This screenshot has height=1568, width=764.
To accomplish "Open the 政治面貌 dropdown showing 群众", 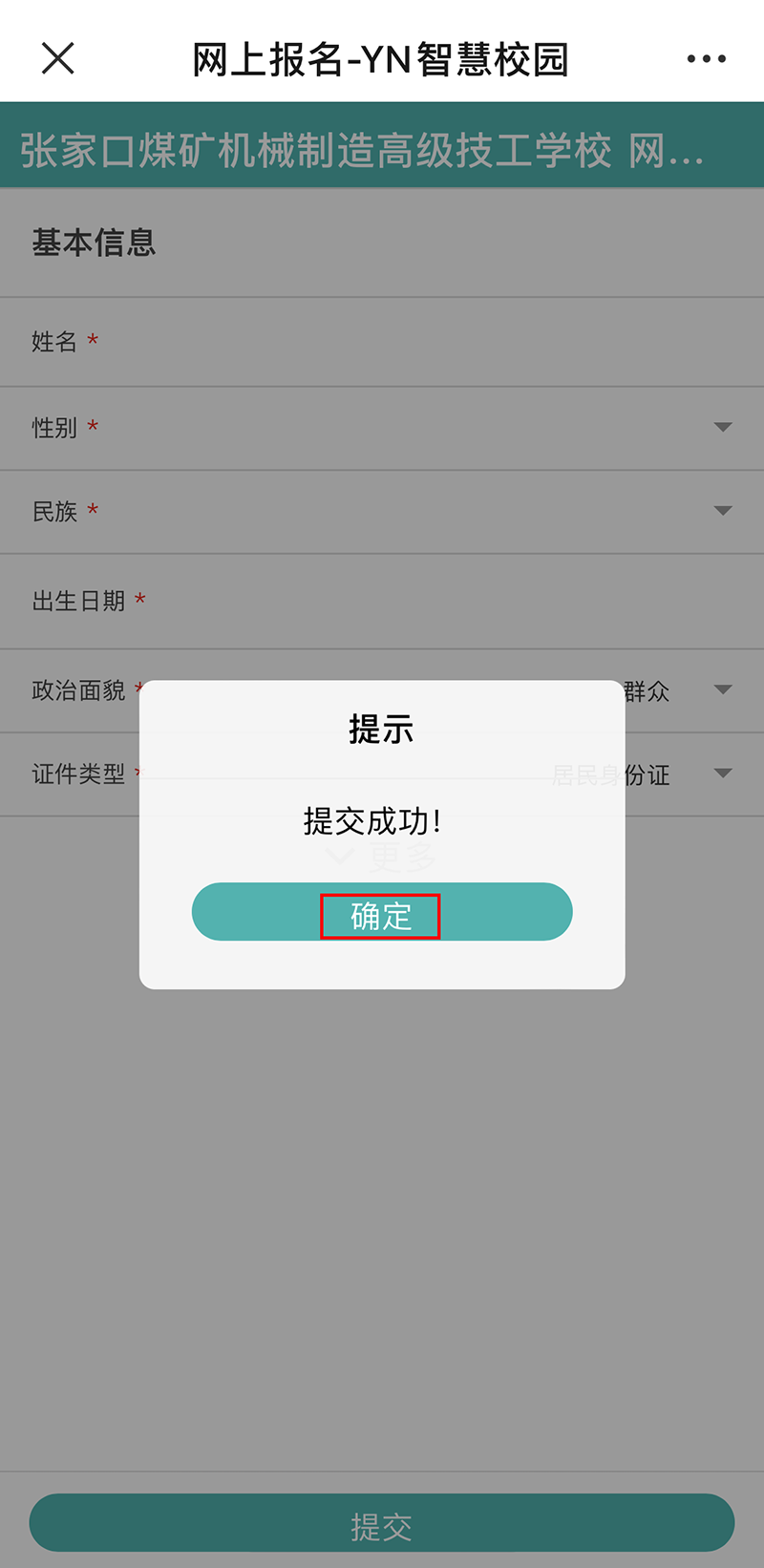I will click(x=722, y=689).
